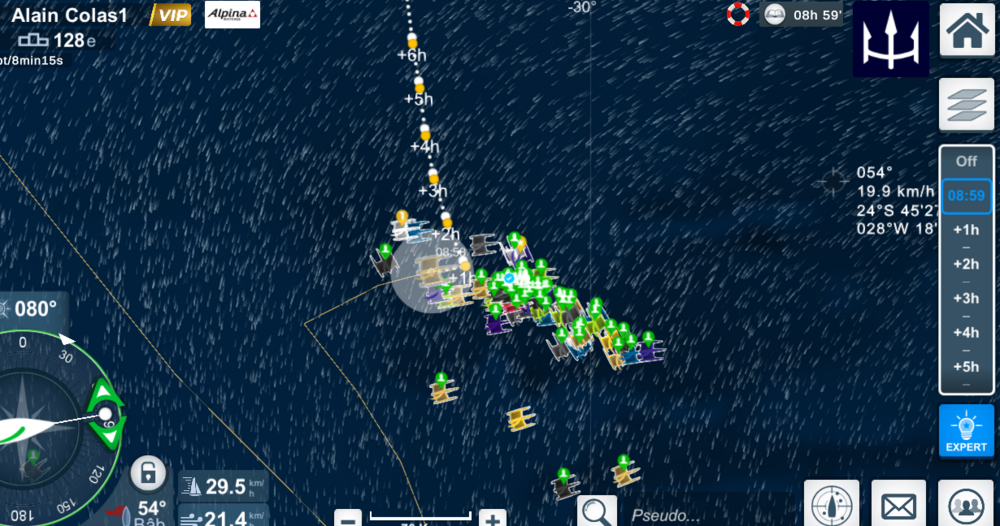The width and height of the screenshot is (1000, 526).
Task: Tap the EXPERT lightbulb button
Action: (966, 431)
